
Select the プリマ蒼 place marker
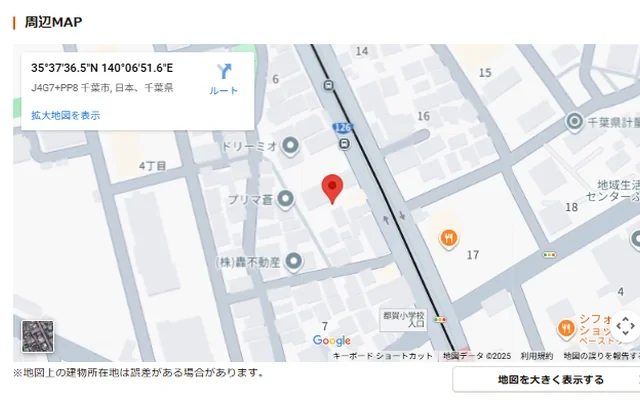click(285, 201)
